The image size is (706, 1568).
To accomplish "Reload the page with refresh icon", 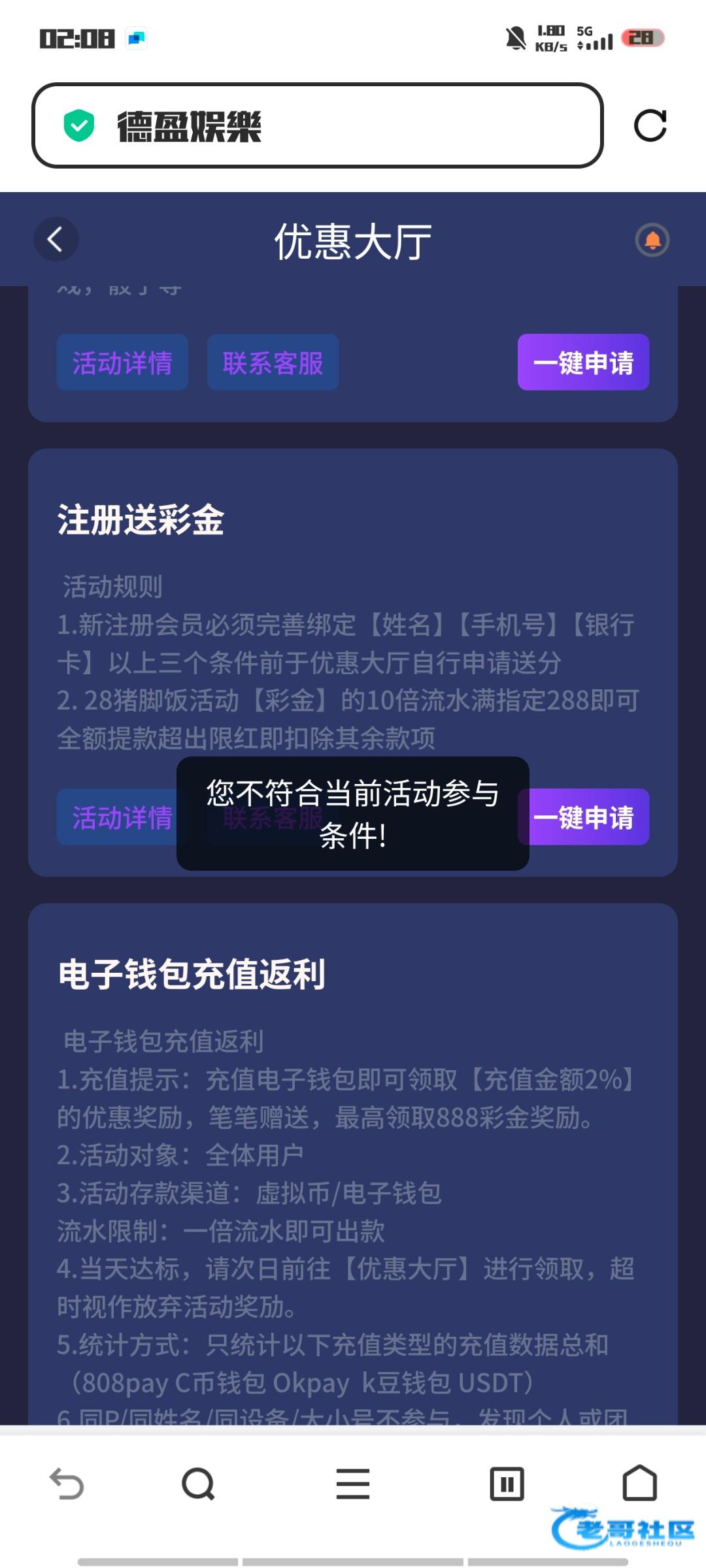I will (650, 125).
